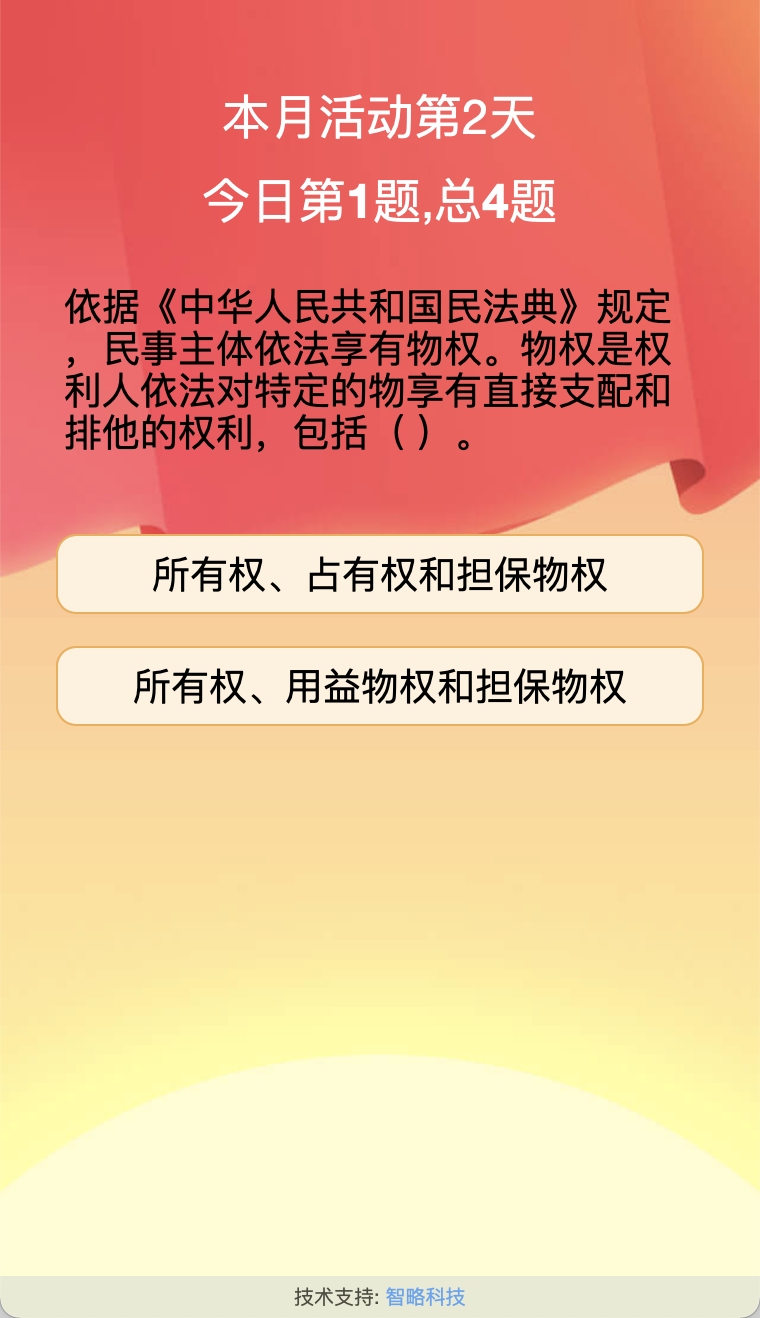Screen dimensions: 760x1318
Task: Choose answer 所有权、用益物权和担保物权
Action: tap(380, 687)
